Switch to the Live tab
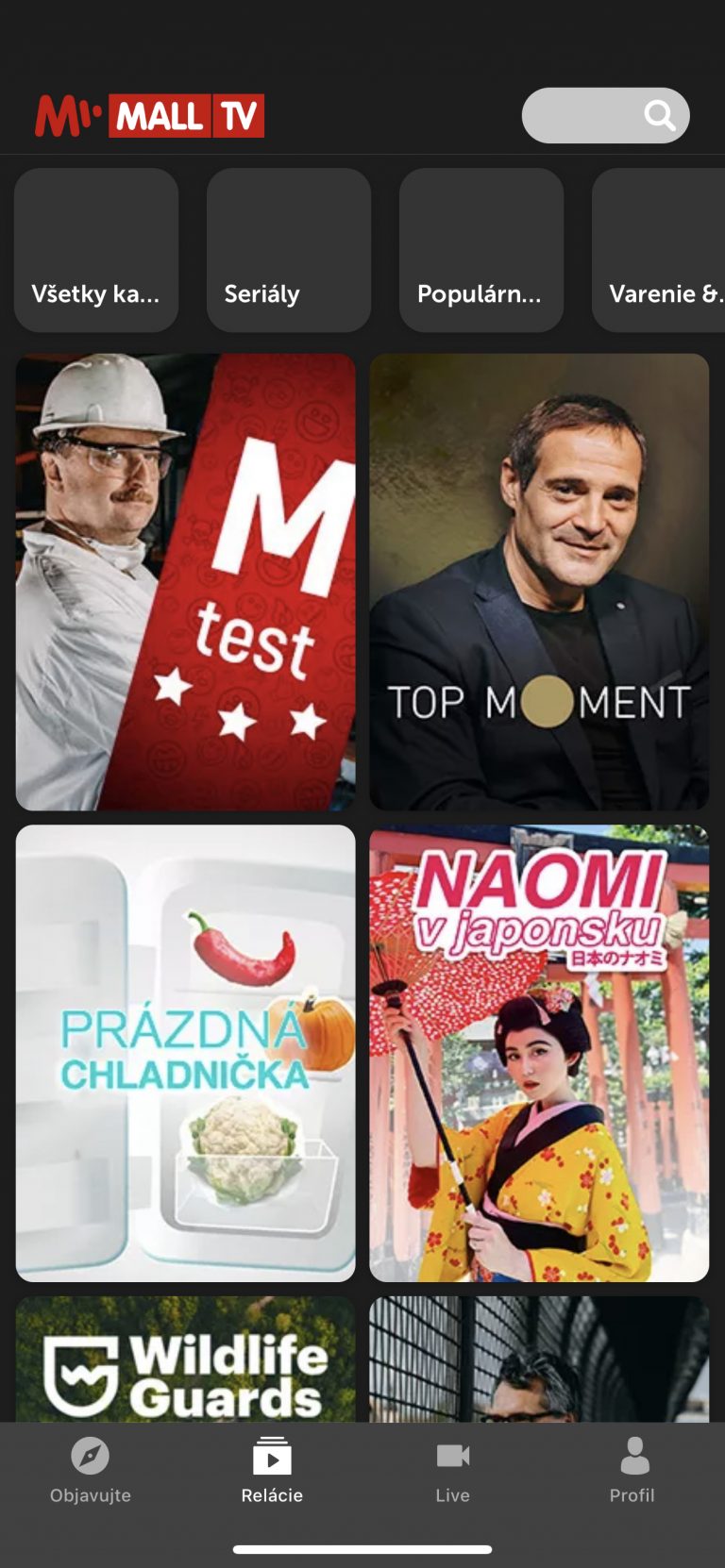The height and width of the screenshot is (1568, 725). pos(453,1471)
